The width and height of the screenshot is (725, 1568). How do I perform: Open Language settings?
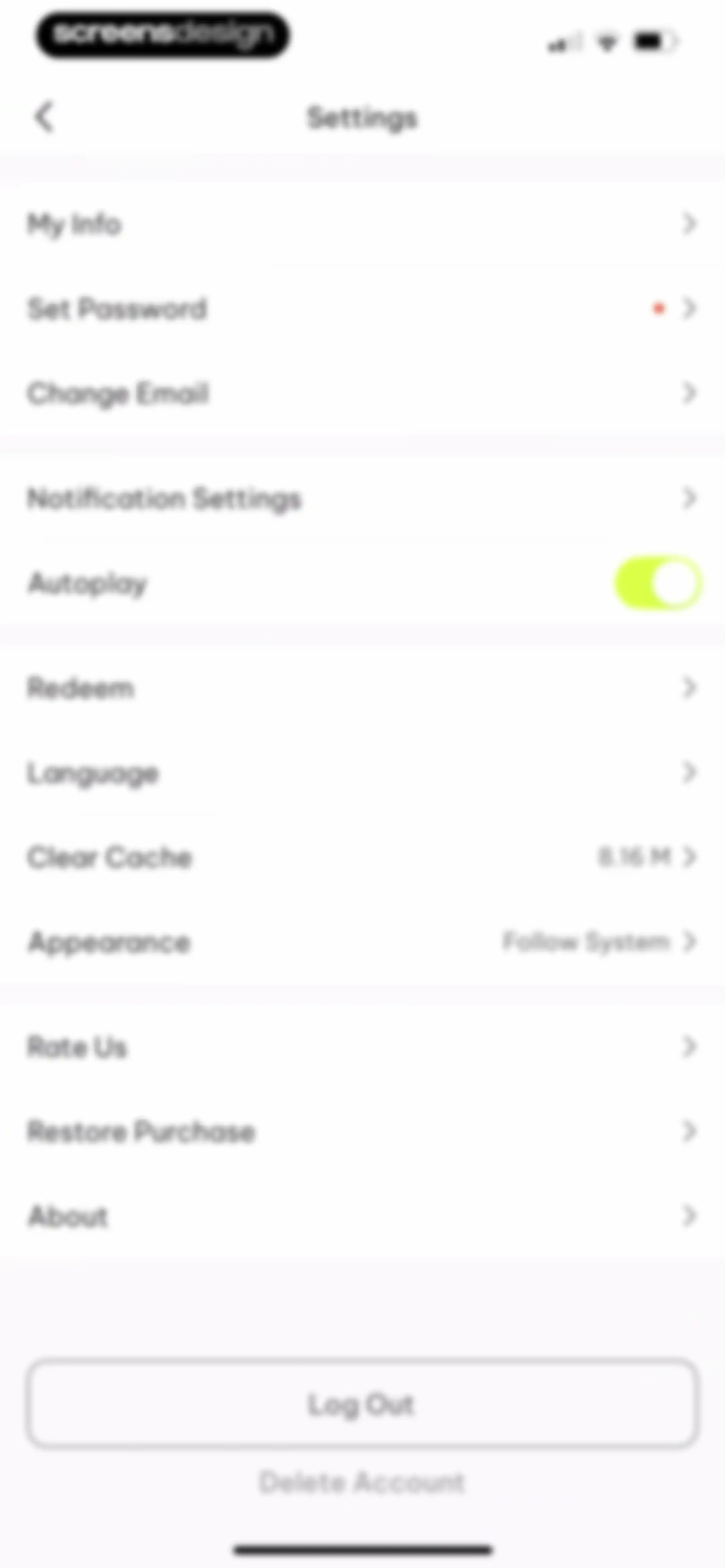362,773
